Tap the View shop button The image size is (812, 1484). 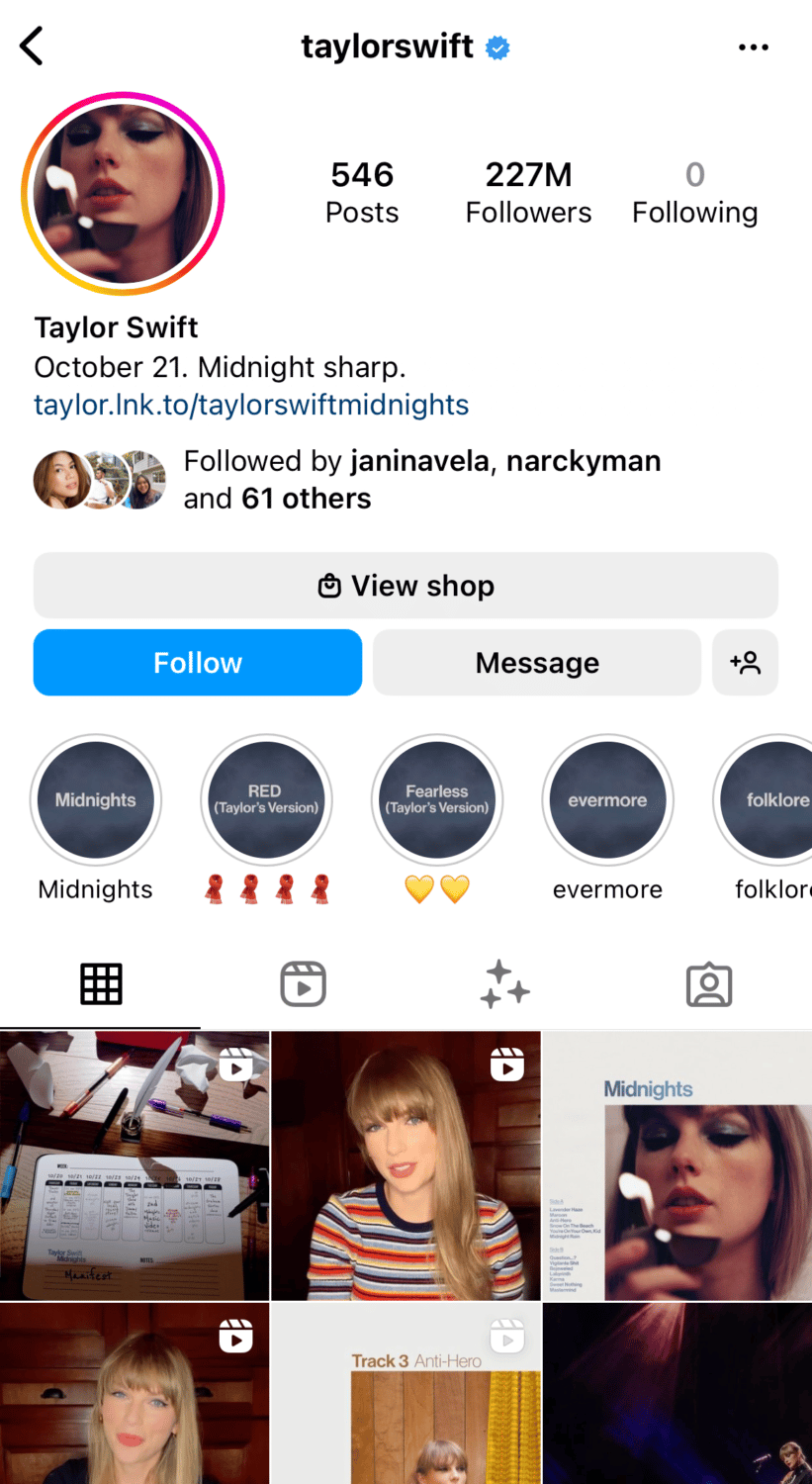coord(406,586)
